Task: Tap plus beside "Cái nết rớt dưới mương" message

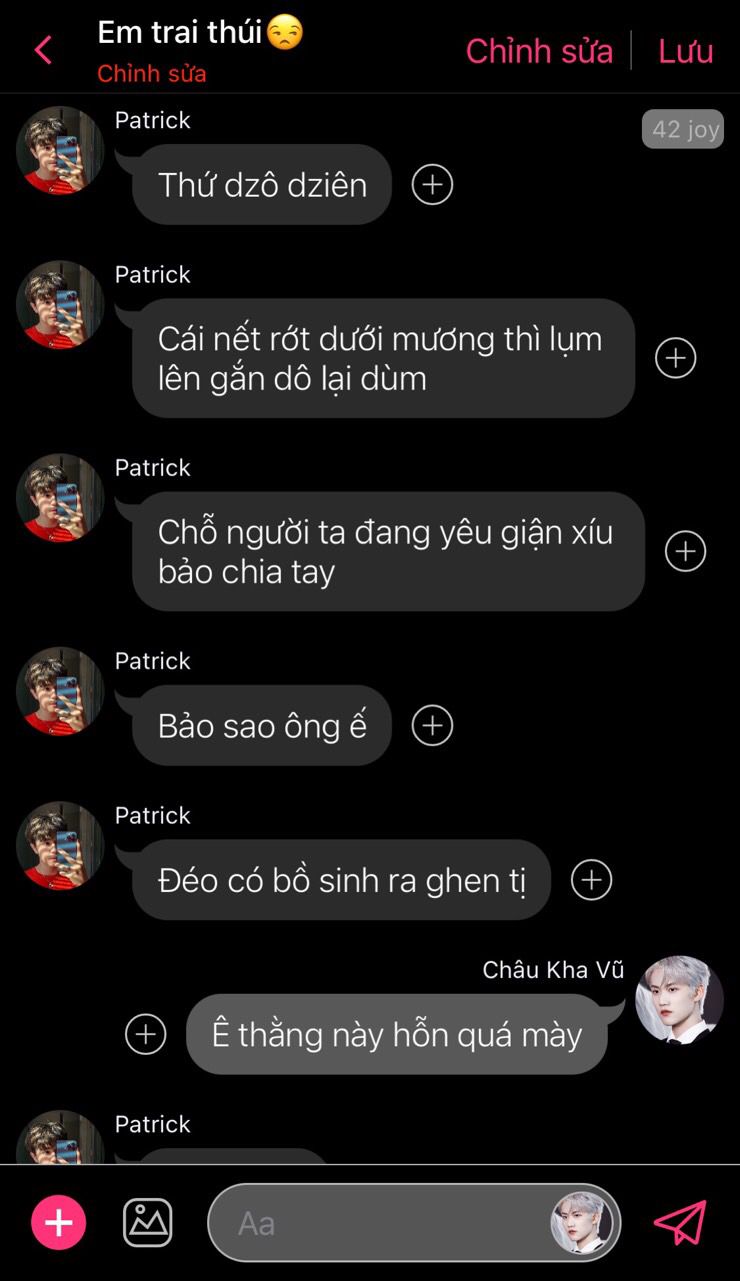Action: point(676,358)
